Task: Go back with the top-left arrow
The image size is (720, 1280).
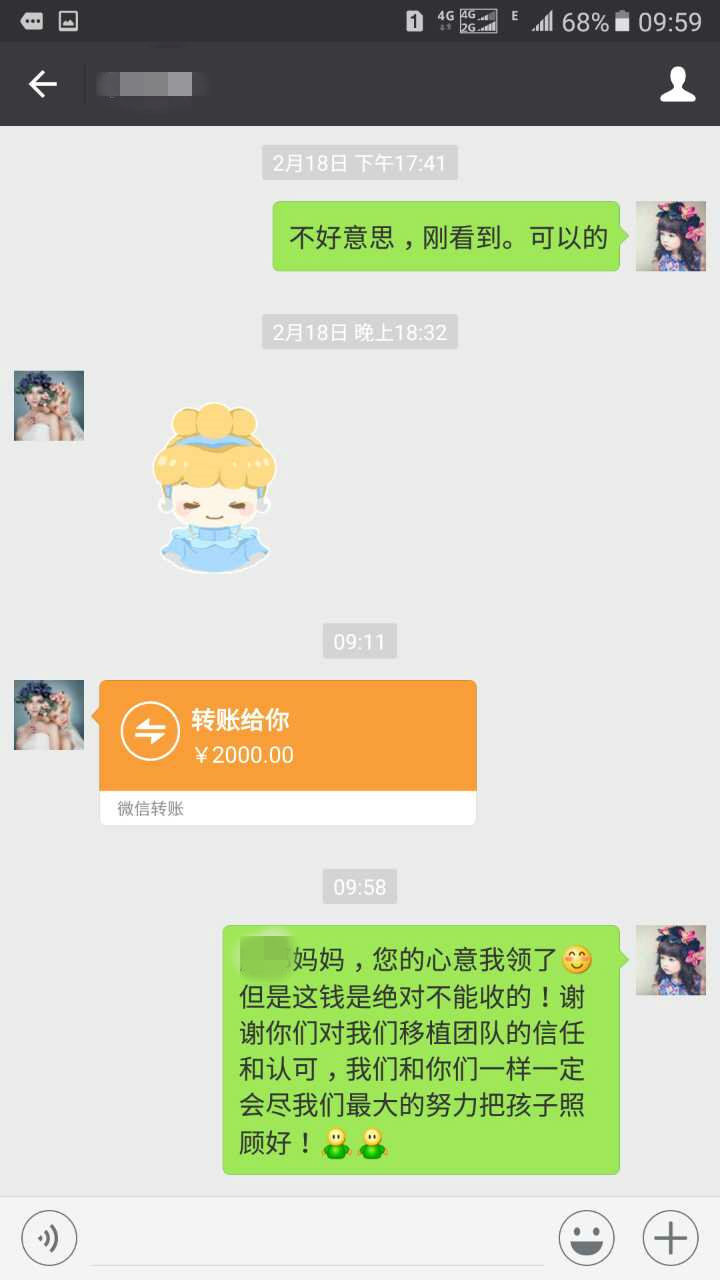Action: (42, 84)
